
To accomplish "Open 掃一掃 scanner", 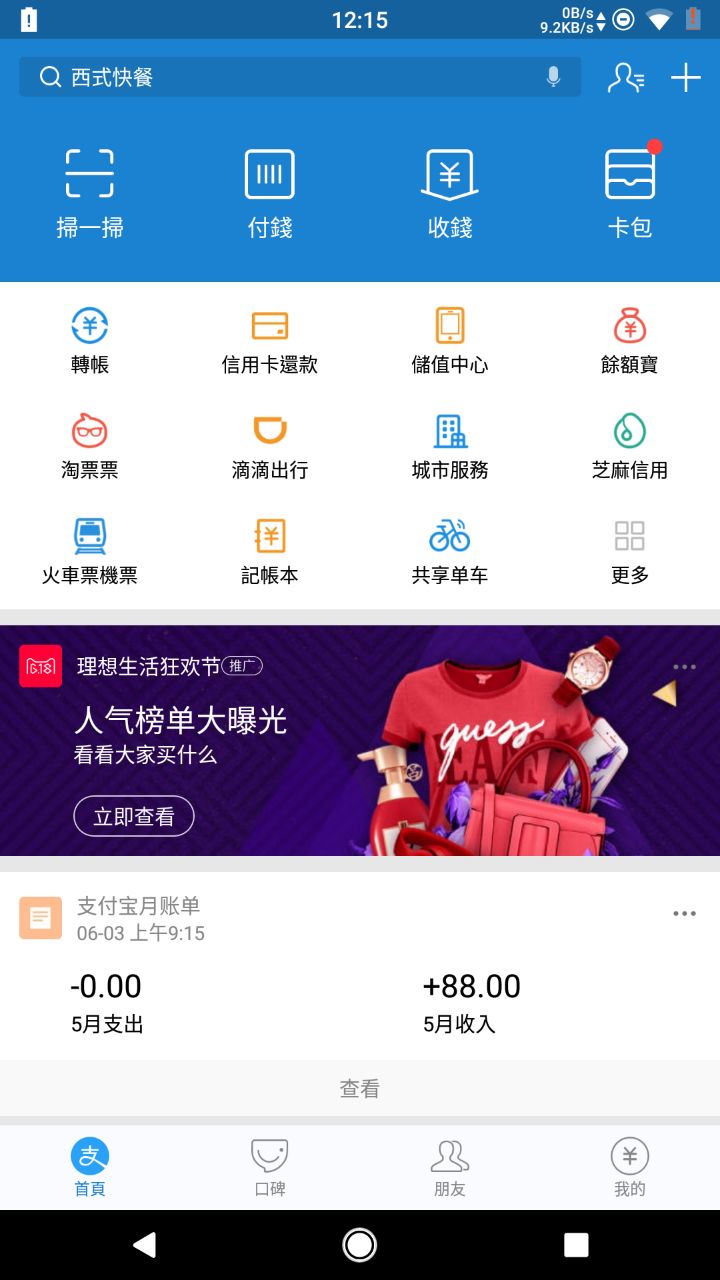I will pyautogui.click(x=90, y=192).
